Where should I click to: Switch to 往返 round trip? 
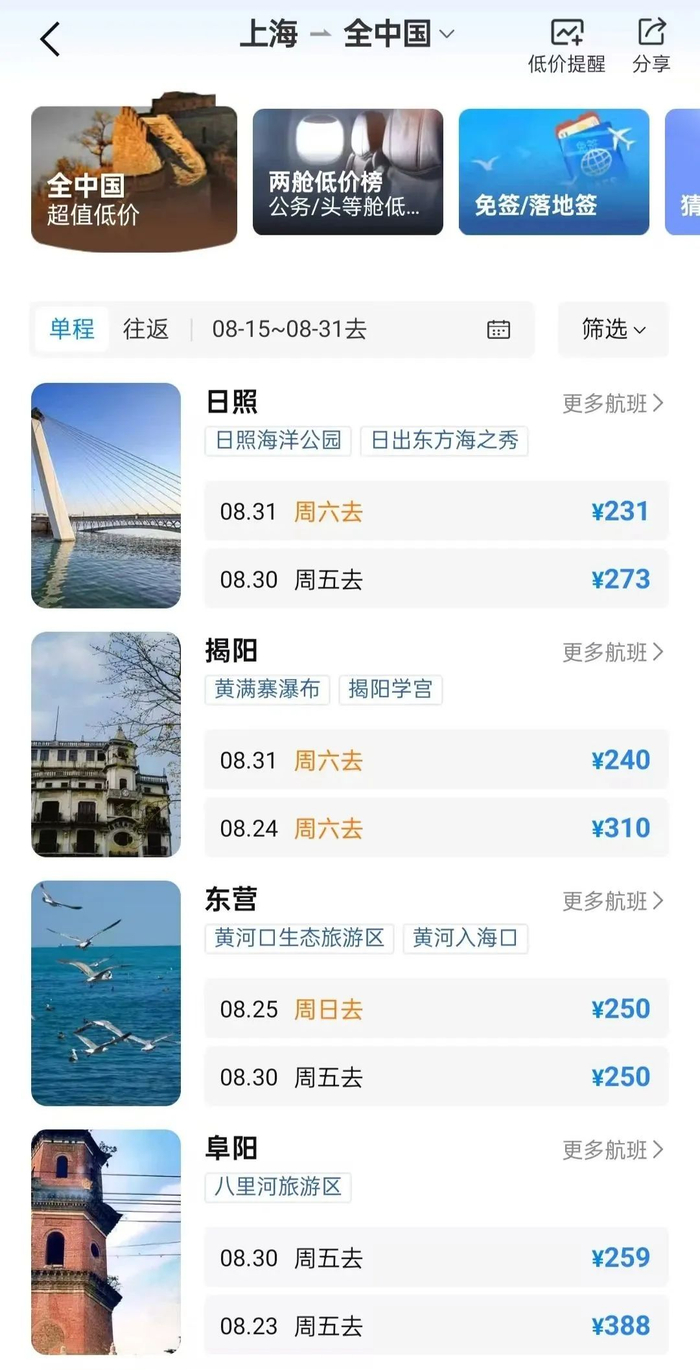[146, 329]
